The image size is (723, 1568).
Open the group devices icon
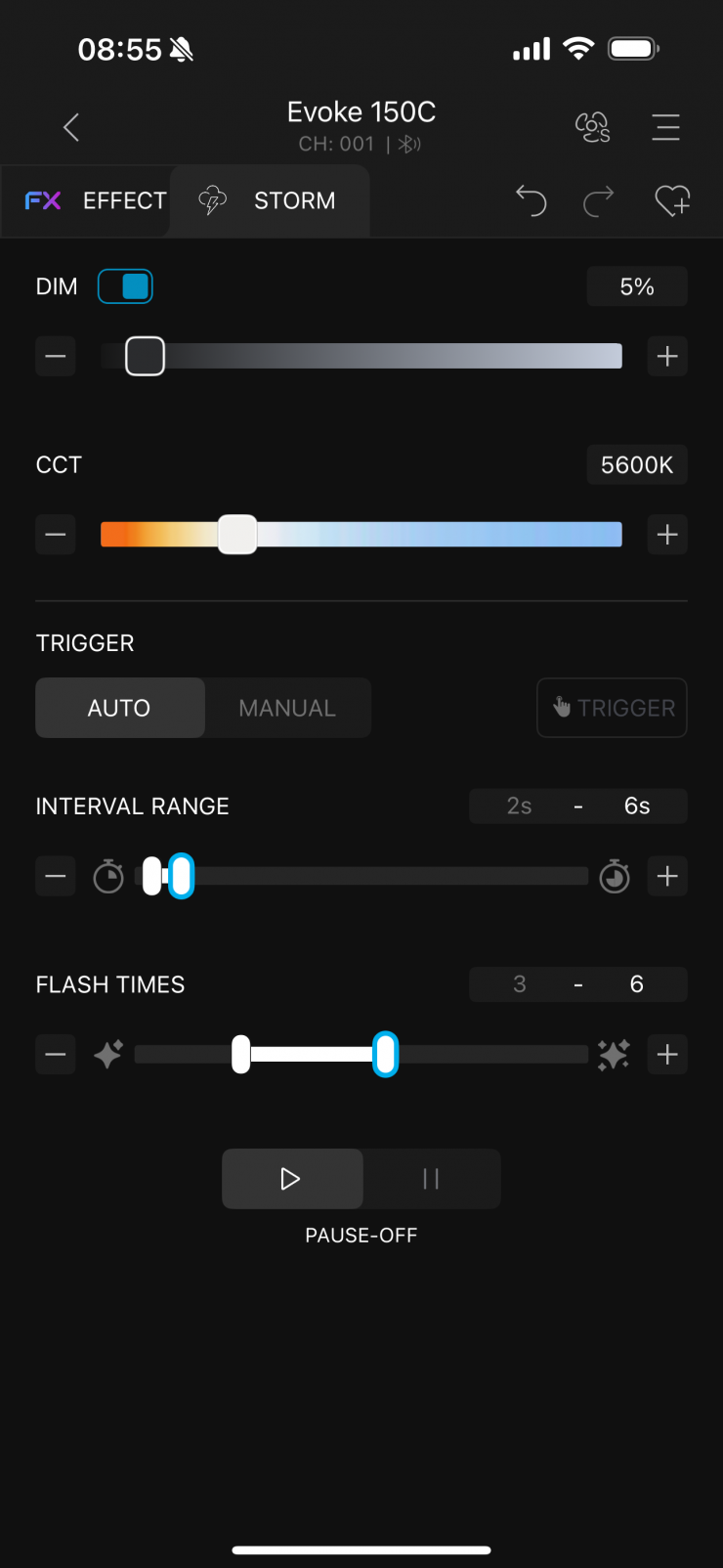pos(592,127)
